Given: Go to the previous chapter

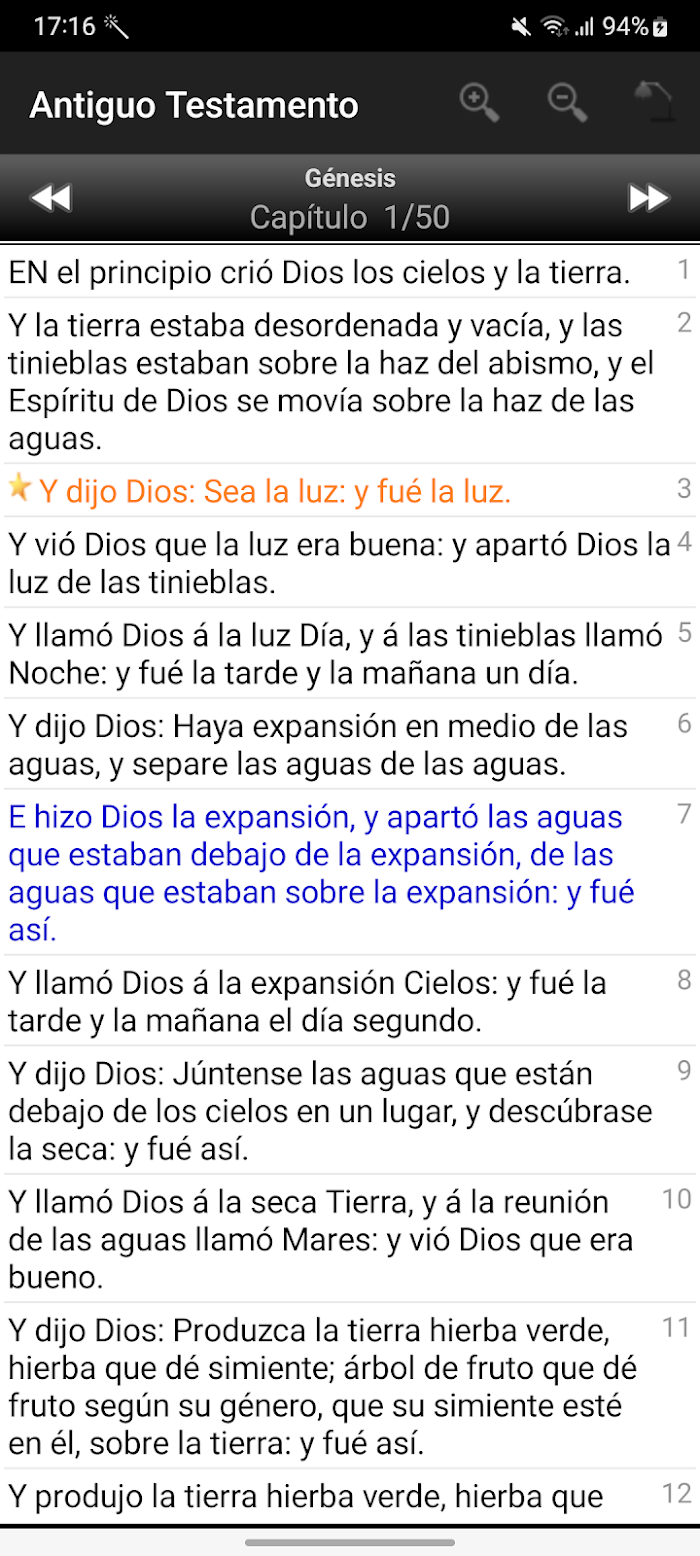Looking at the screenshot, I should click(x=51, y=198).
